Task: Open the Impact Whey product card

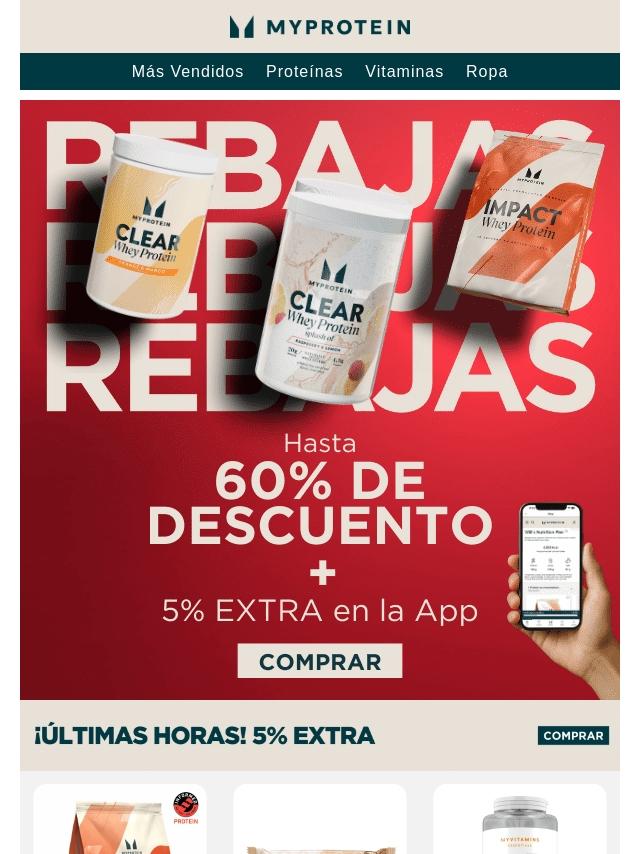Action: click(120, 822)
